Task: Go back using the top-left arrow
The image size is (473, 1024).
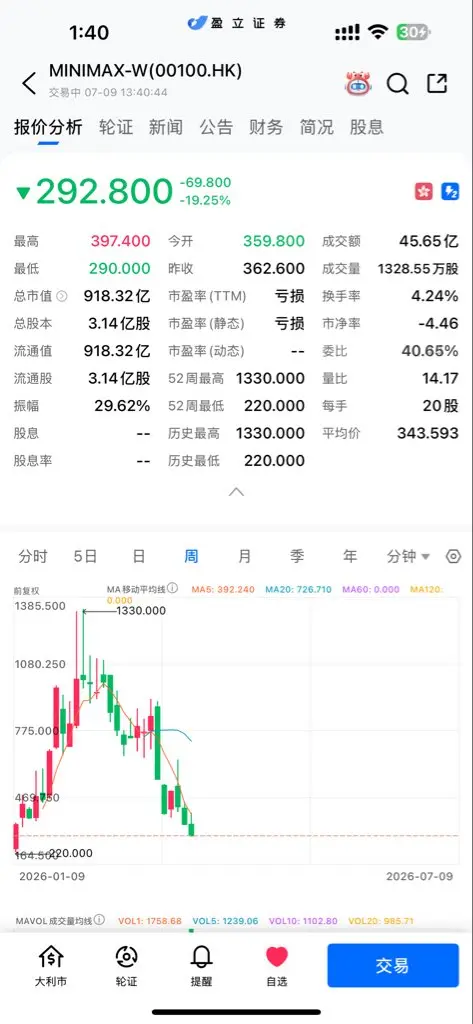Action: tap(29, 84)
